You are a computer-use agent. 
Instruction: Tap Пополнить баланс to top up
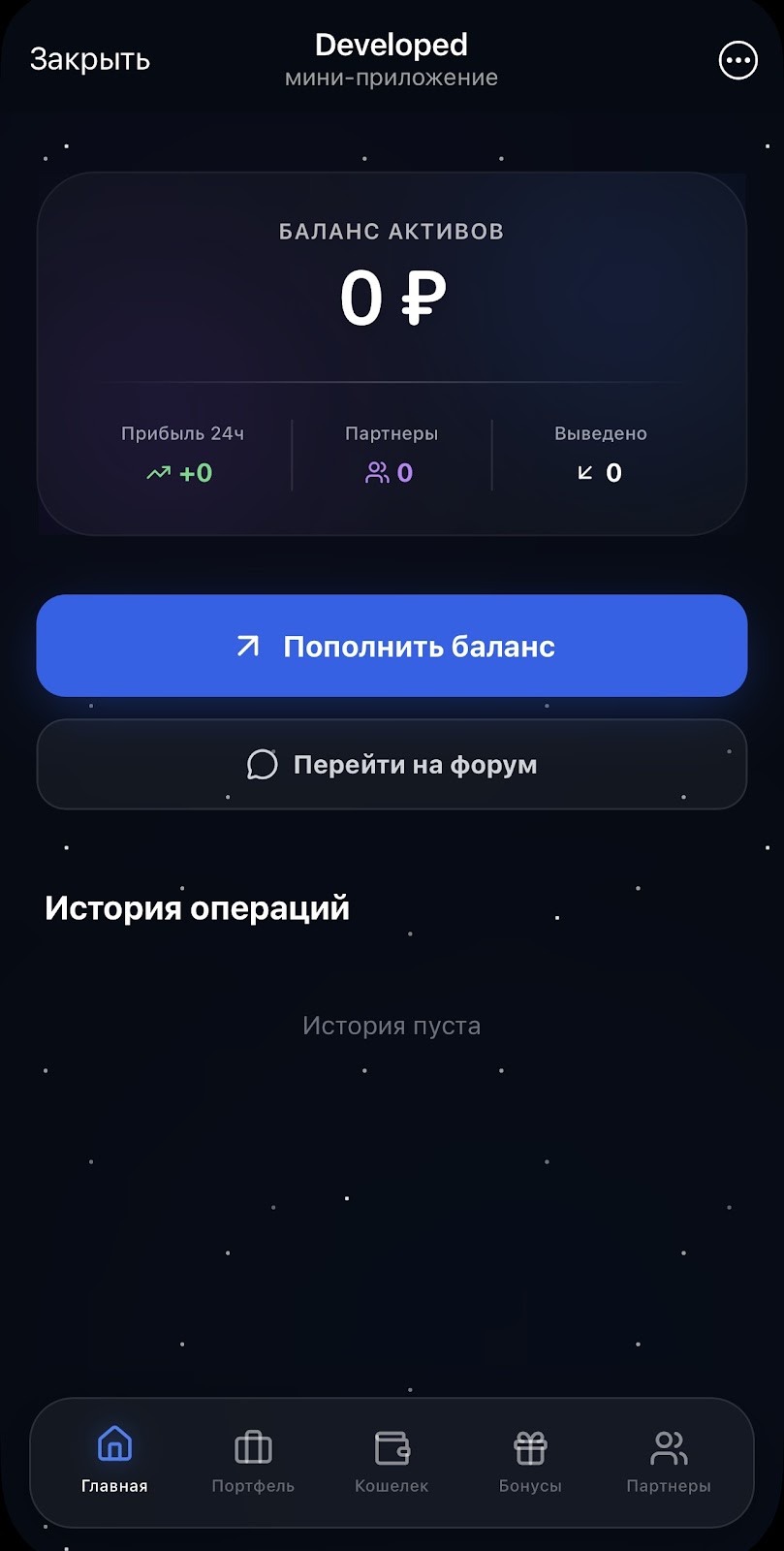[x=392, y=646]
